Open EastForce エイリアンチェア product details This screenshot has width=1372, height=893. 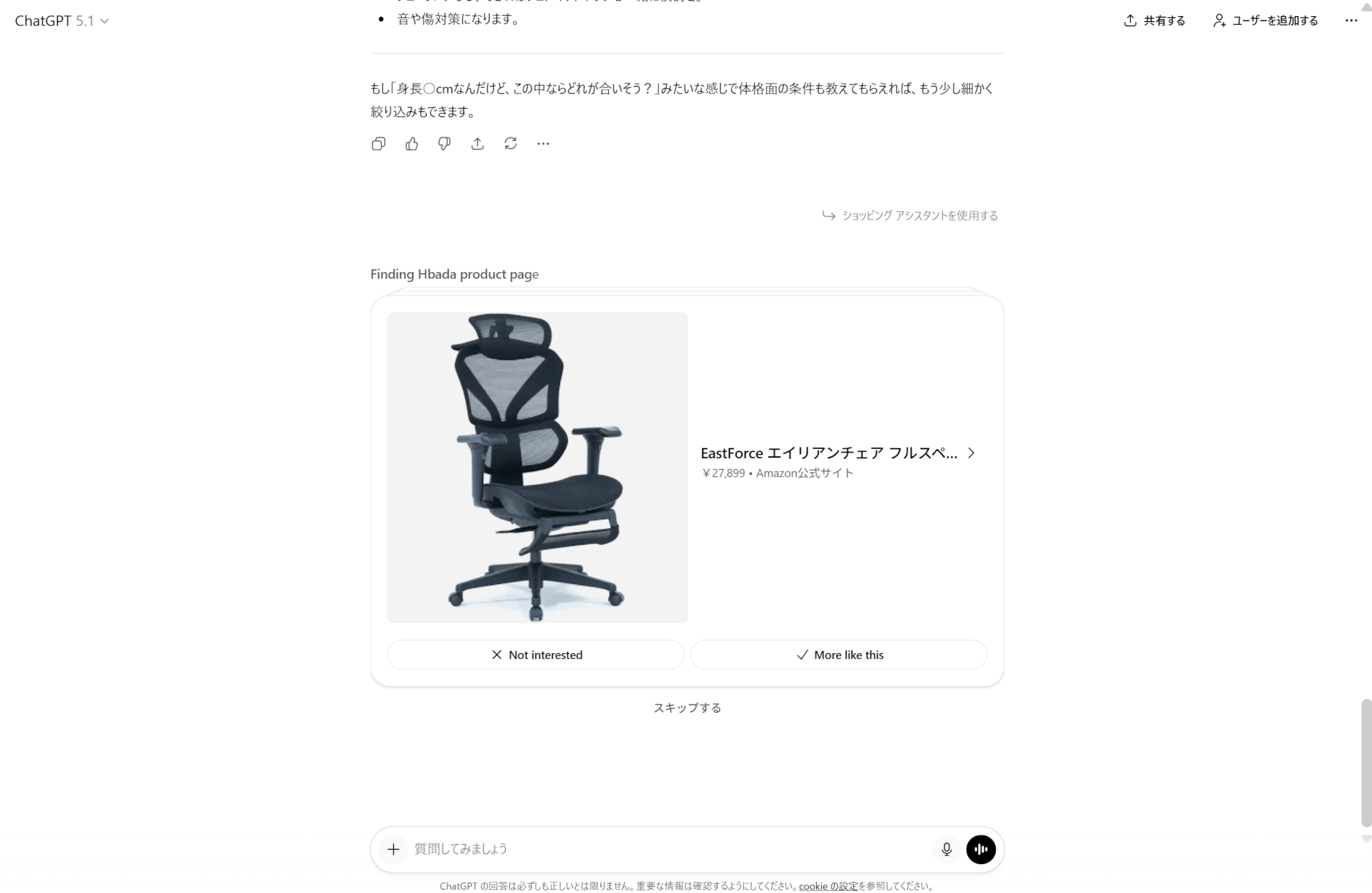coord(837,454)
